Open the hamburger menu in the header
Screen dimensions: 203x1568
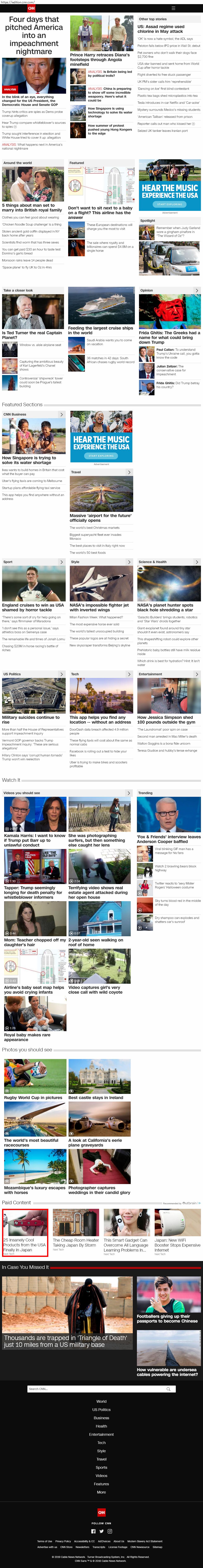coord(173,8)
